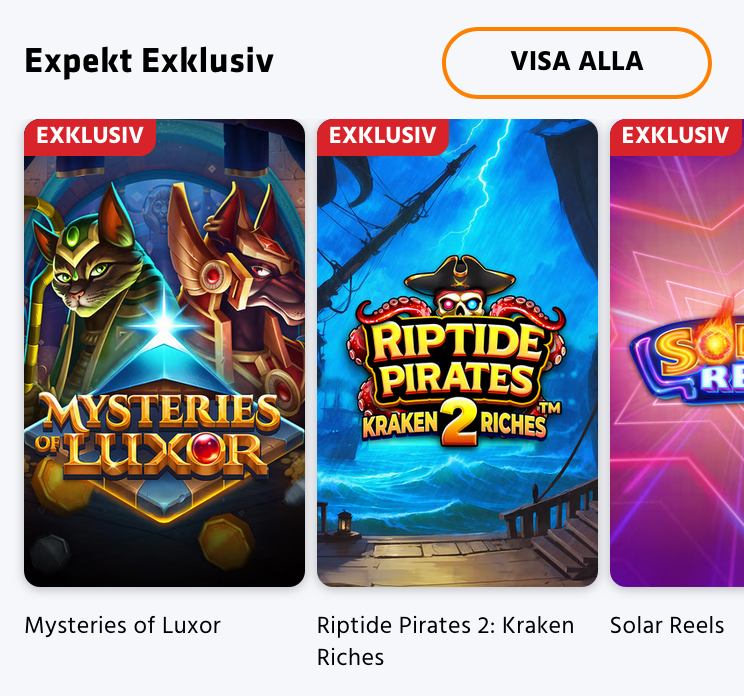Select the Solar Reels game tile
The height and width of the screenshot is (696, 744).
[677, 352]
